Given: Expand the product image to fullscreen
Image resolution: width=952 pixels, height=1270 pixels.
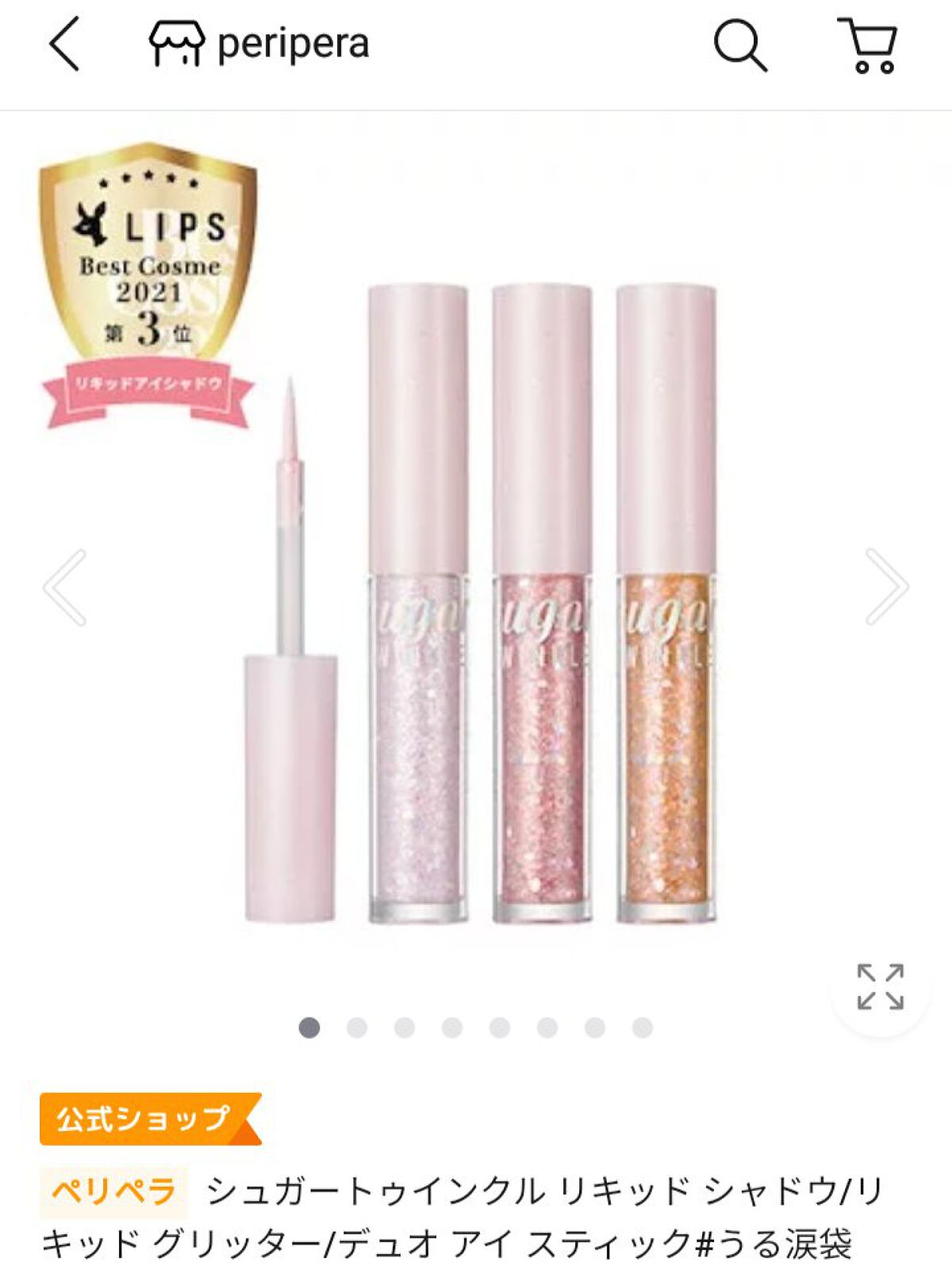Looking at the screenshot, I should click(x=880, y=987).
